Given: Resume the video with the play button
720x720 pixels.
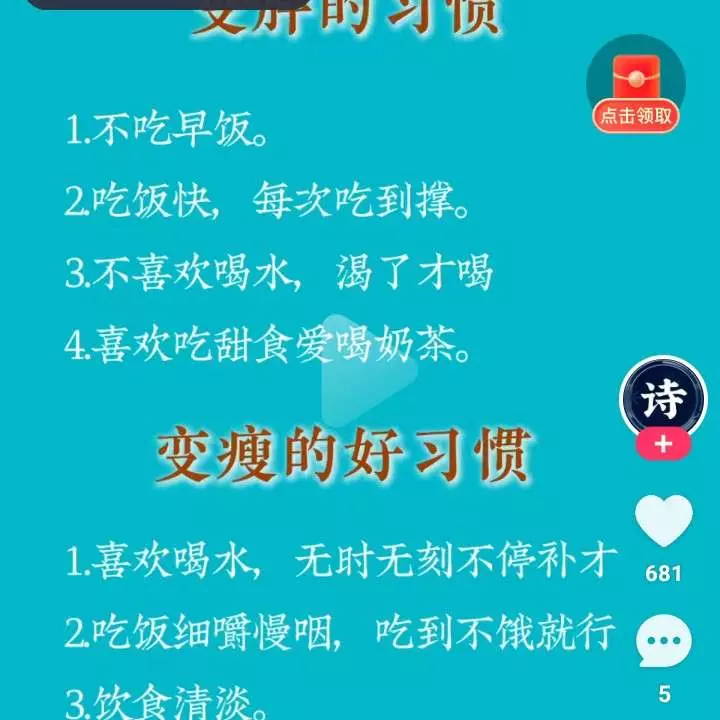Looking at the screenshot, I should [360, 382].
